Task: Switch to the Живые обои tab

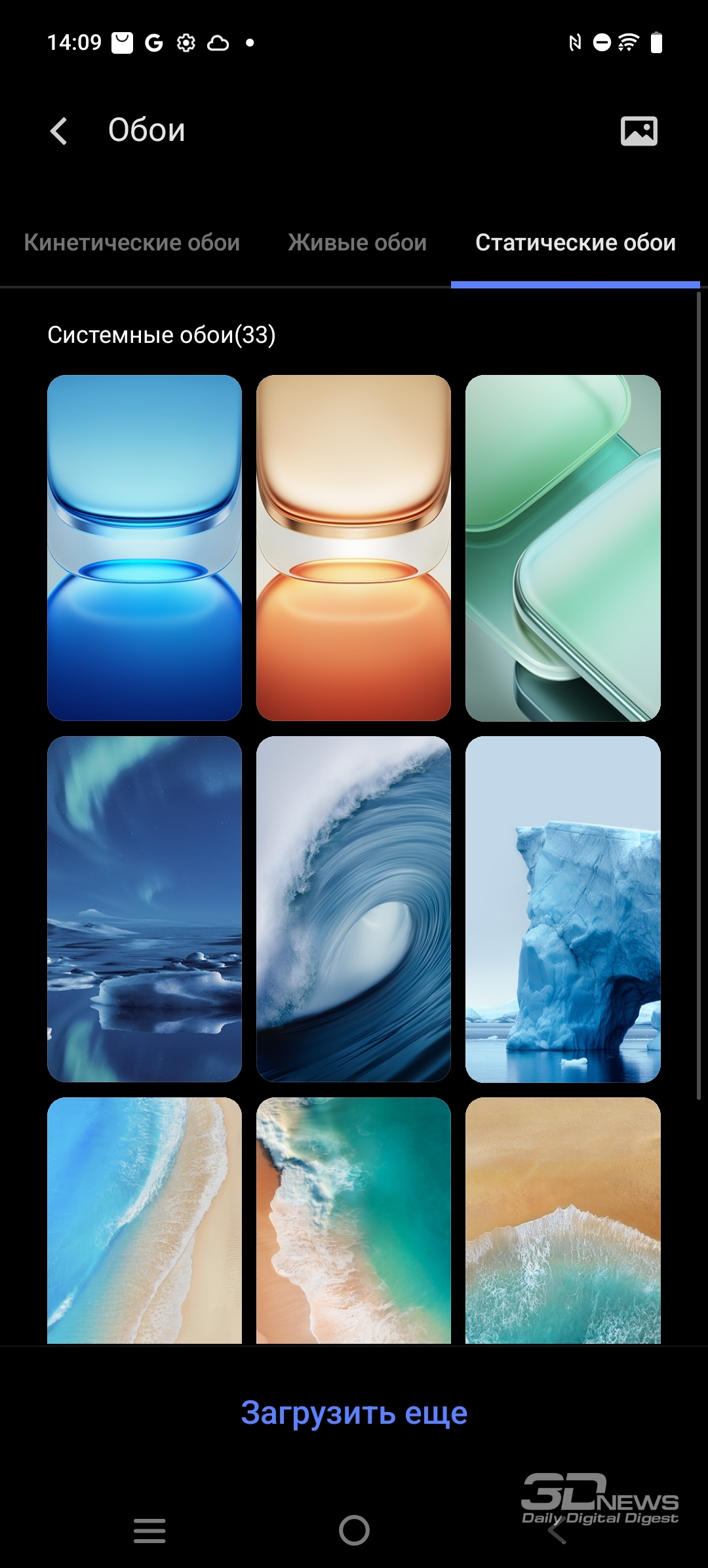Action: pyautogui.click(x=357, y=243)
